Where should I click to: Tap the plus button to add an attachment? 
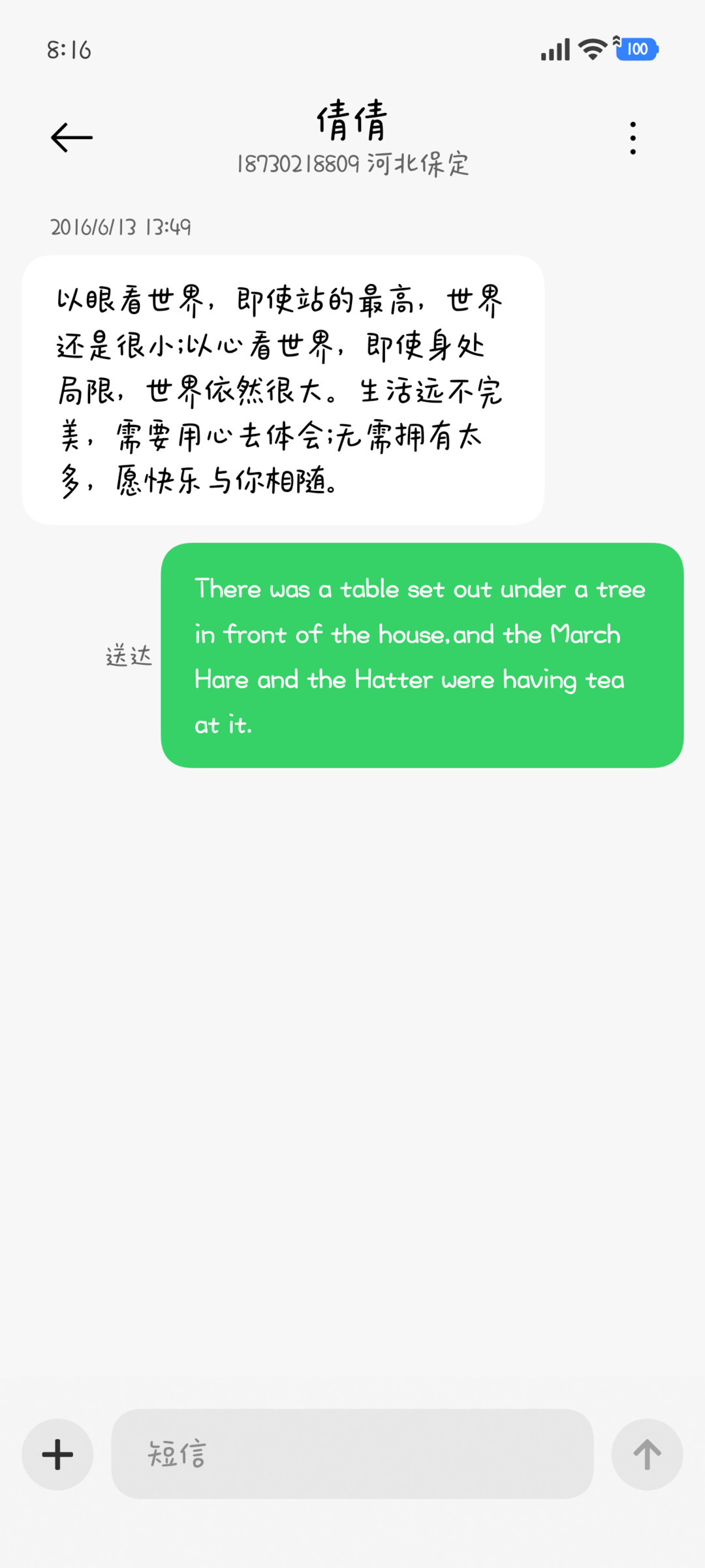[57, 1454]
